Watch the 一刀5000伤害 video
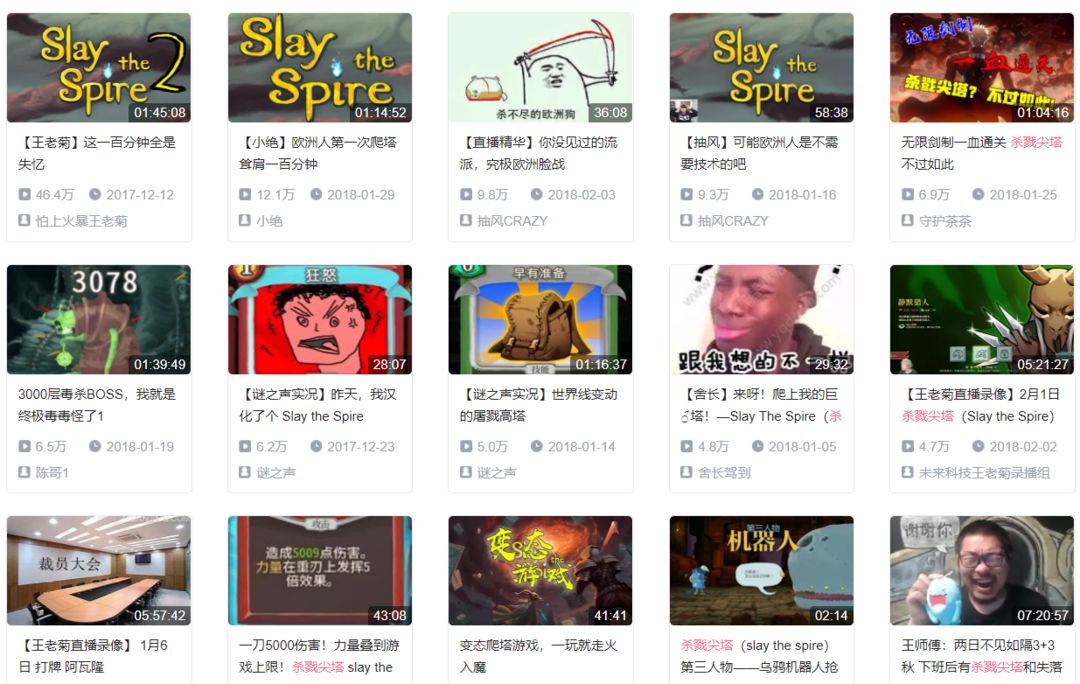The width and height of the screenshot is (1080, 684). tap(319, 570)
